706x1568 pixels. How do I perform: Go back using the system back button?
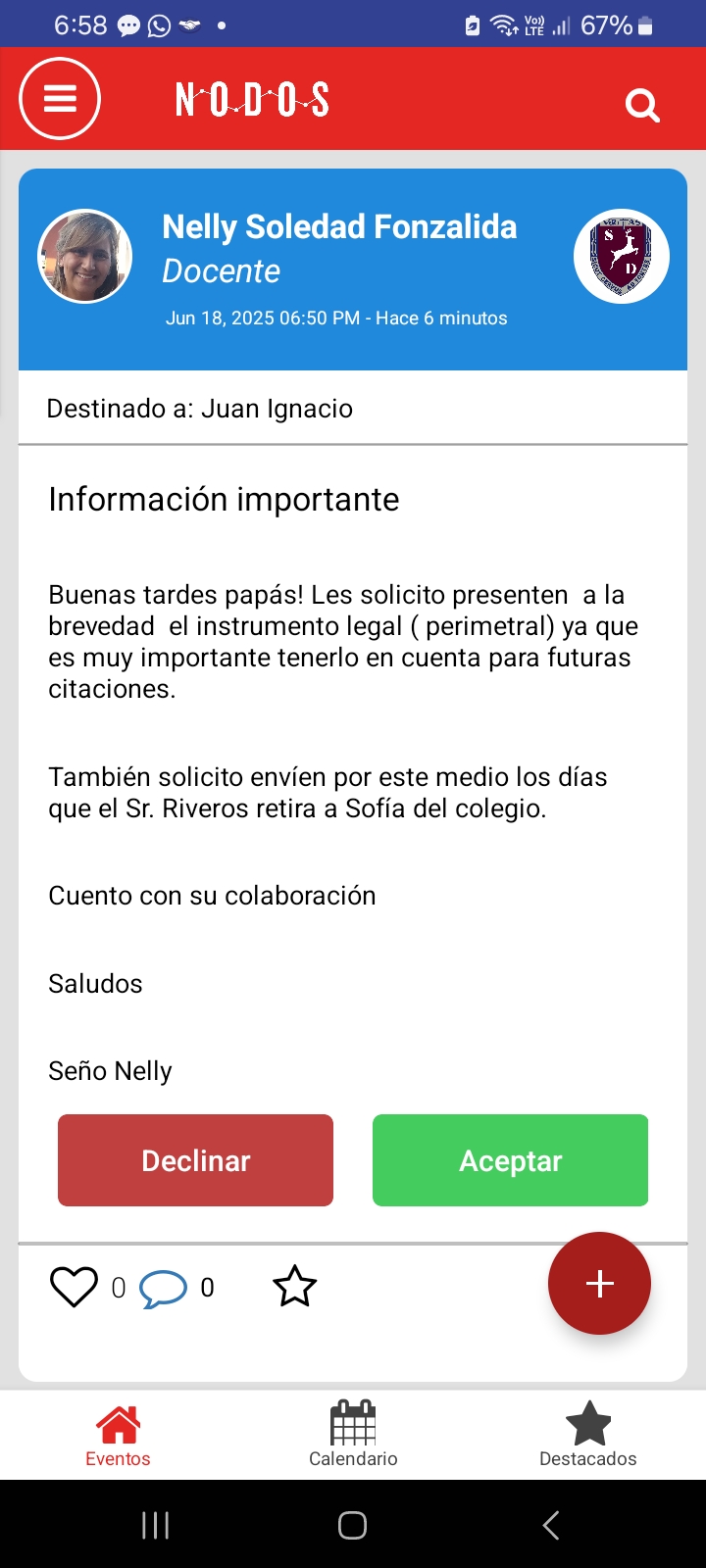pos(551,1525)
